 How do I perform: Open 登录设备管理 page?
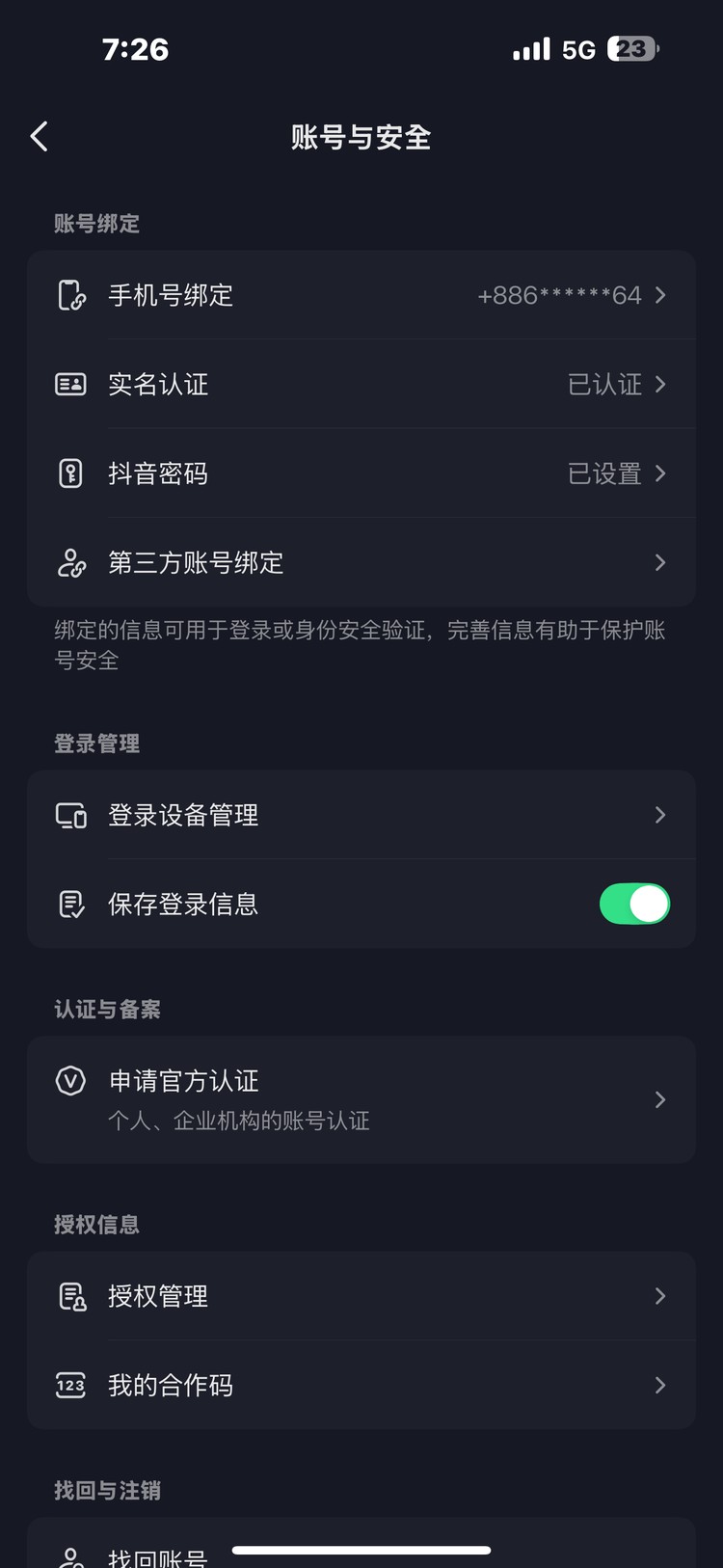361,815
